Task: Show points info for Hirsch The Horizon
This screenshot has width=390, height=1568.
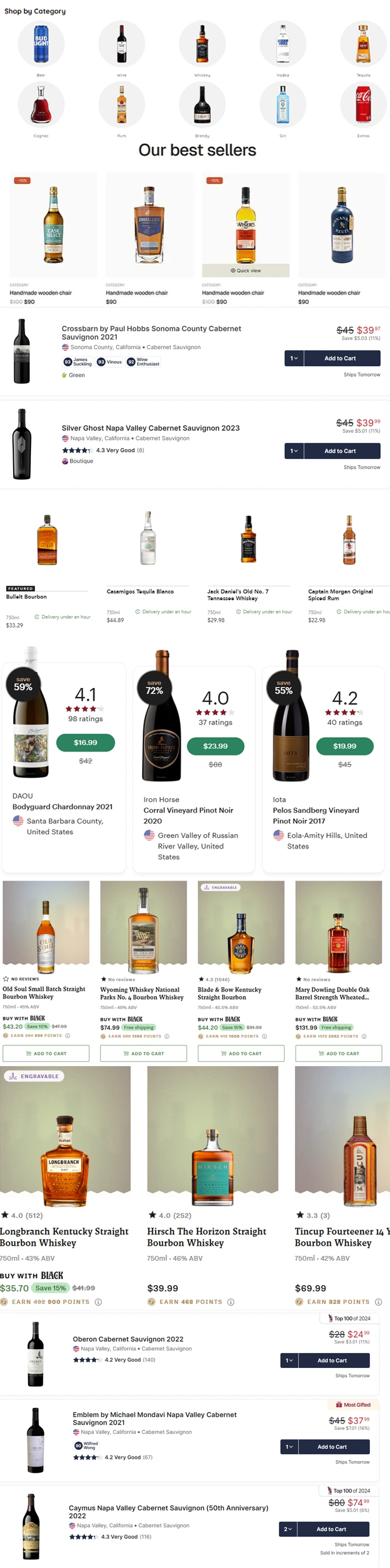Action: (x=231, y=1302)
